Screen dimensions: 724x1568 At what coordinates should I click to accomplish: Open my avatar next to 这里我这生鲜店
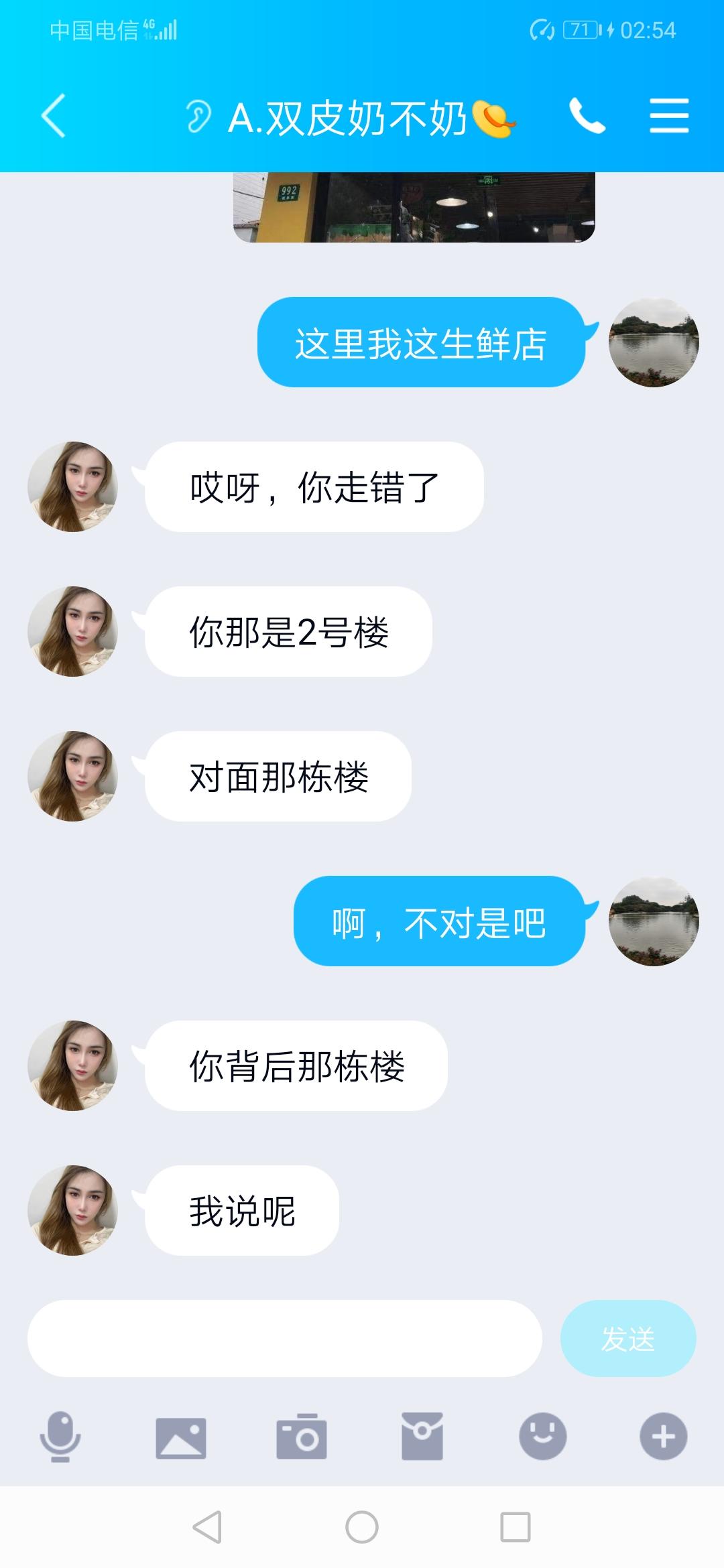(x=654, y=342)
